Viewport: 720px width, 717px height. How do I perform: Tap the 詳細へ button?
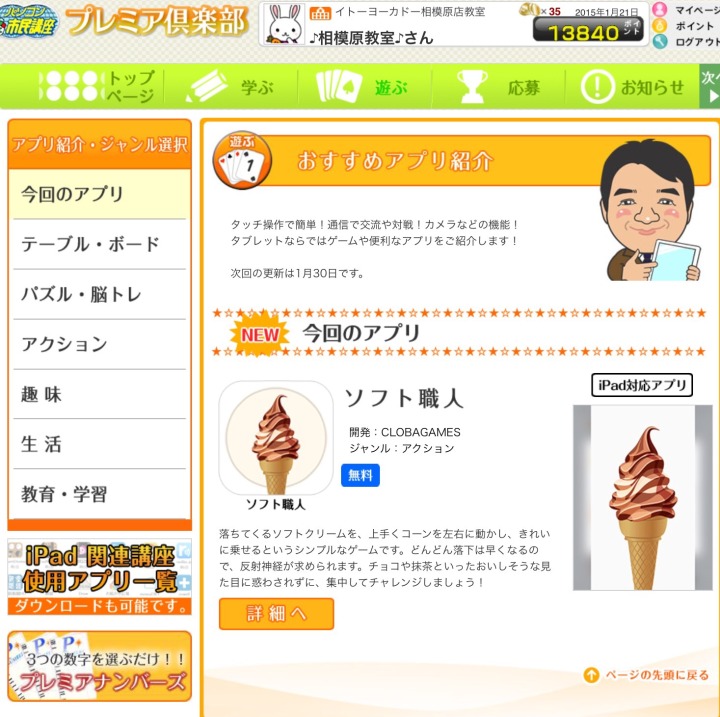[x=276, y=614]
